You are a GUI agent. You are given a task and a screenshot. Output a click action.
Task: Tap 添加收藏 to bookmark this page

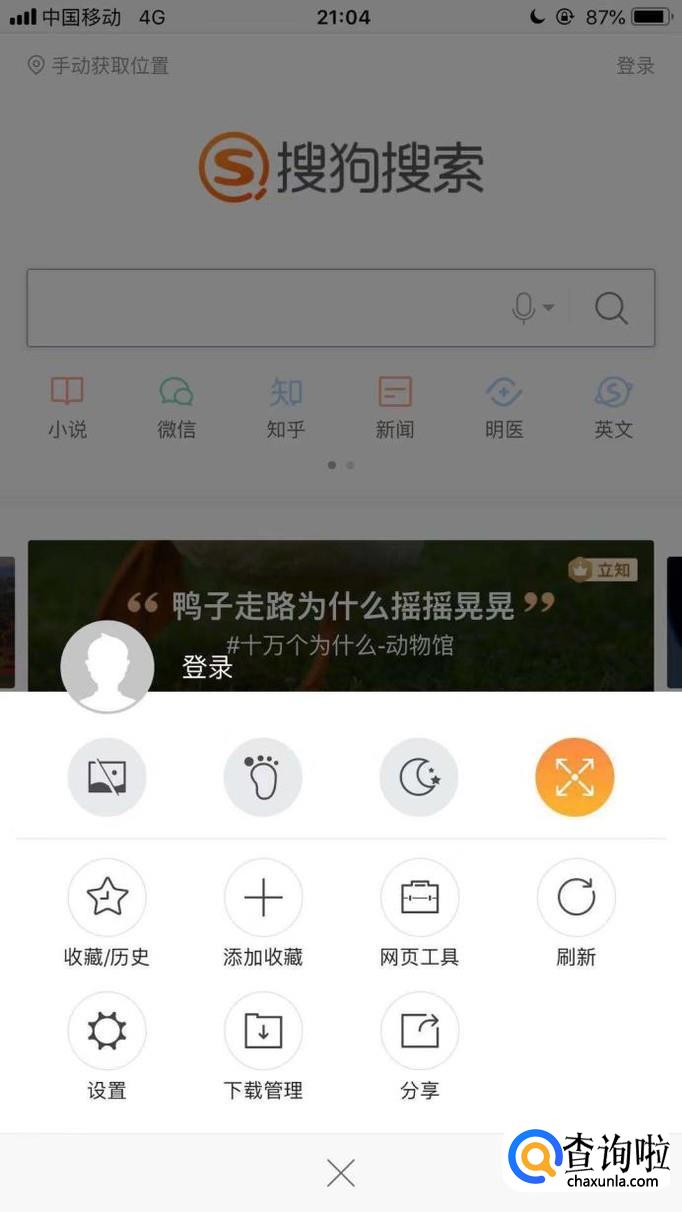point(263,898)
